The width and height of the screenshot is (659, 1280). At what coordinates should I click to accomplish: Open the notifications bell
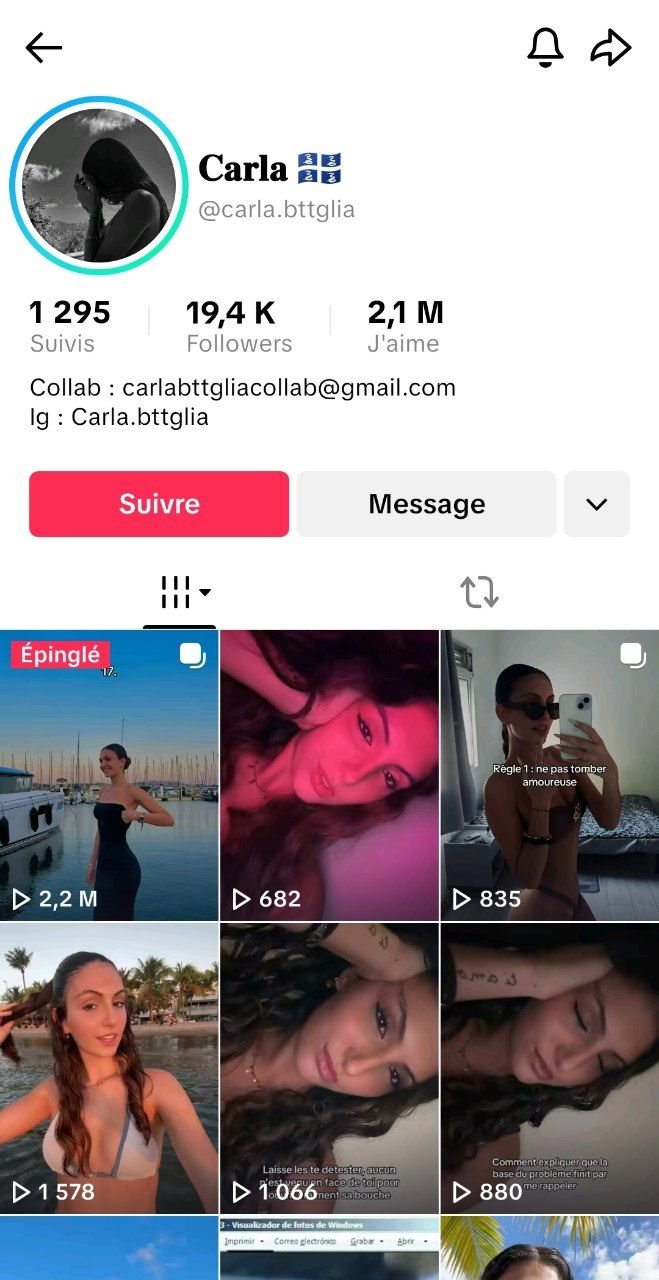click(x=545, y=47)
